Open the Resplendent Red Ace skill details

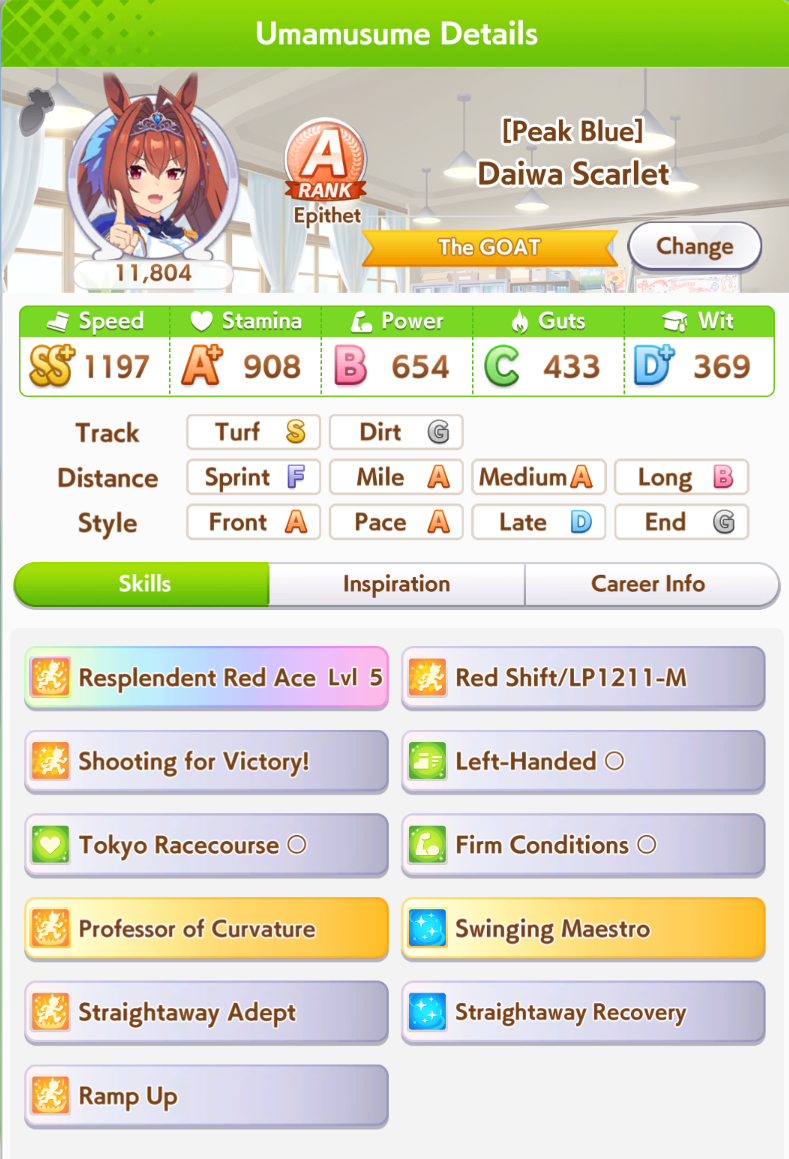(x=206, y=678)
